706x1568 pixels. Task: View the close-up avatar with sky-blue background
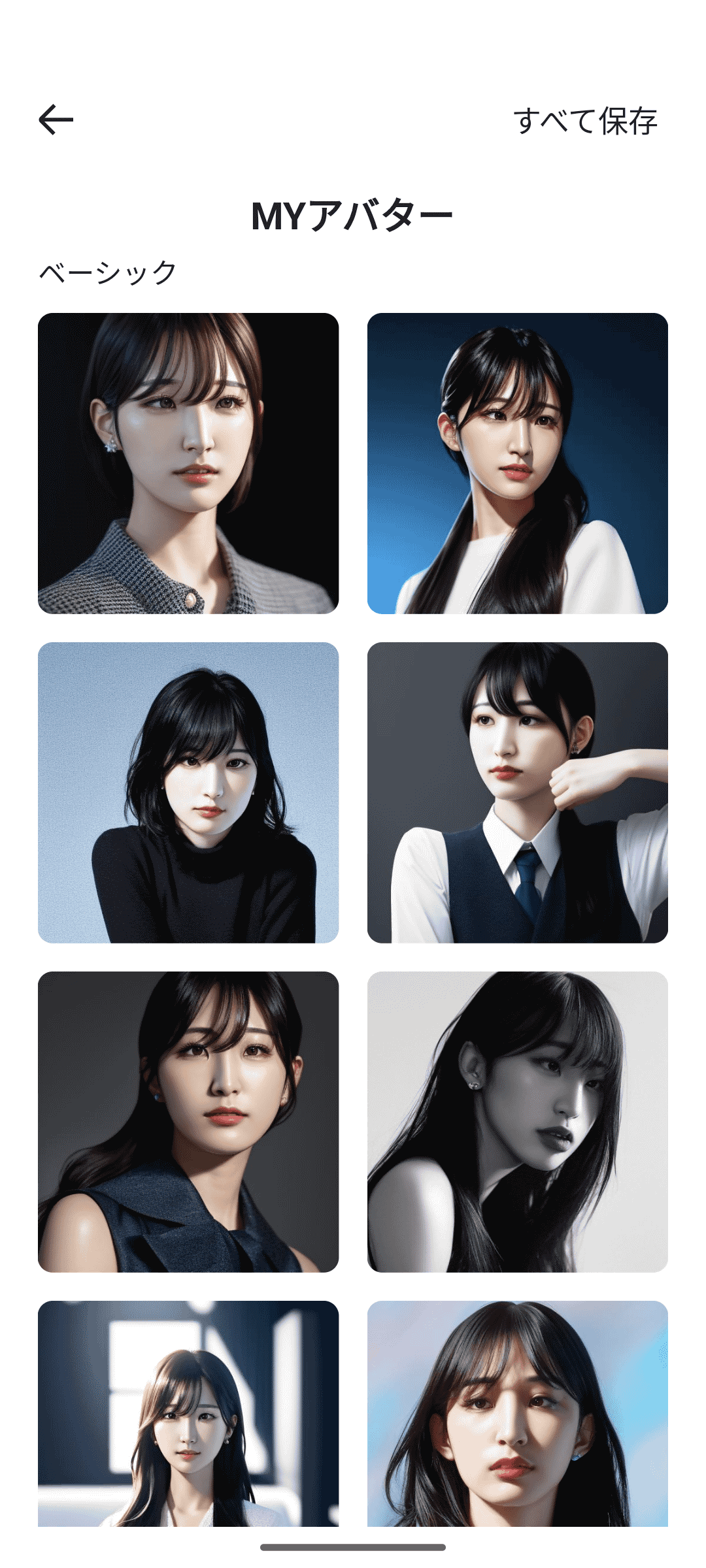pos(518,1413)
